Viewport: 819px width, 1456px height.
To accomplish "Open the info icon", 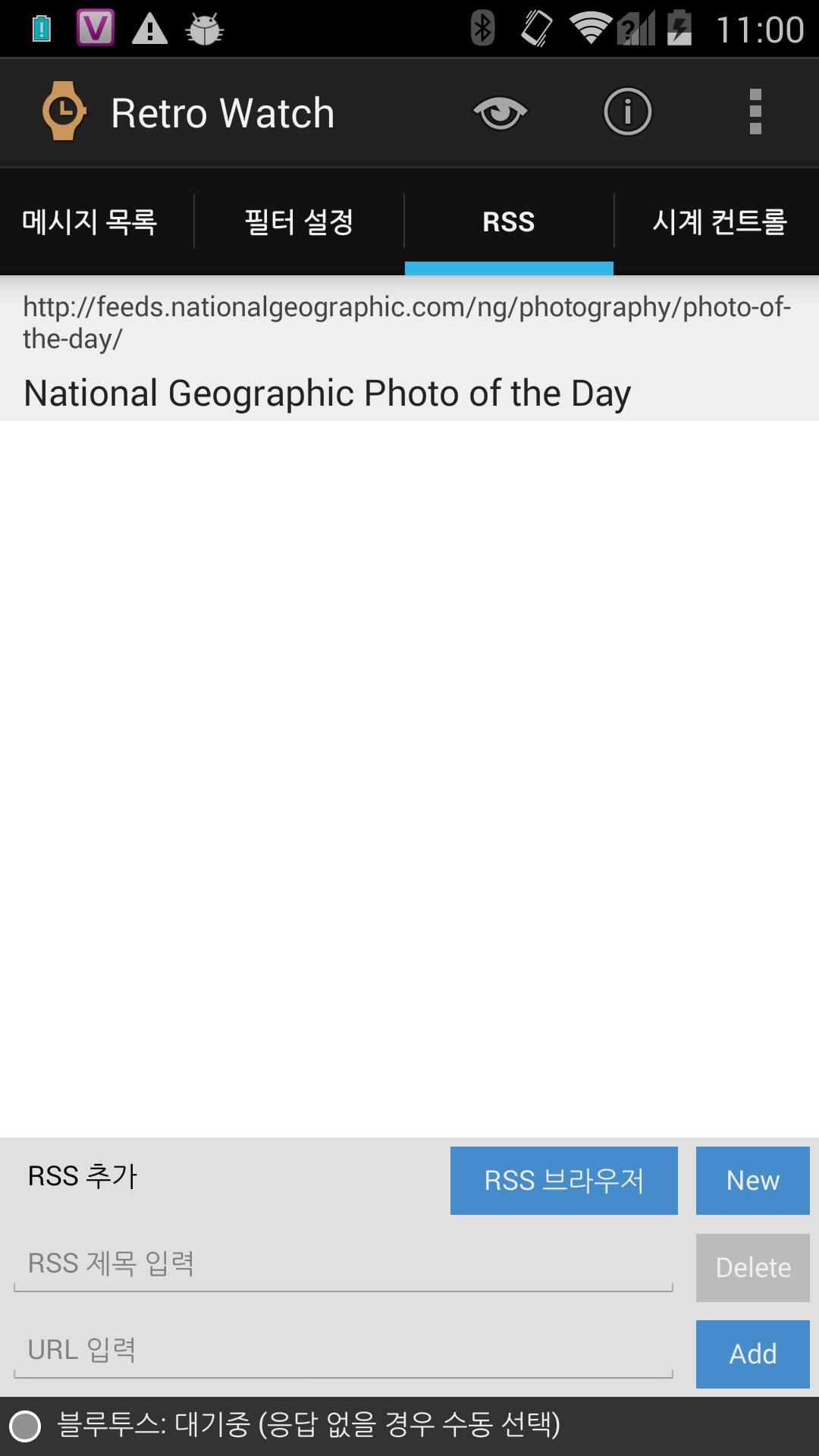I will 627,113.
